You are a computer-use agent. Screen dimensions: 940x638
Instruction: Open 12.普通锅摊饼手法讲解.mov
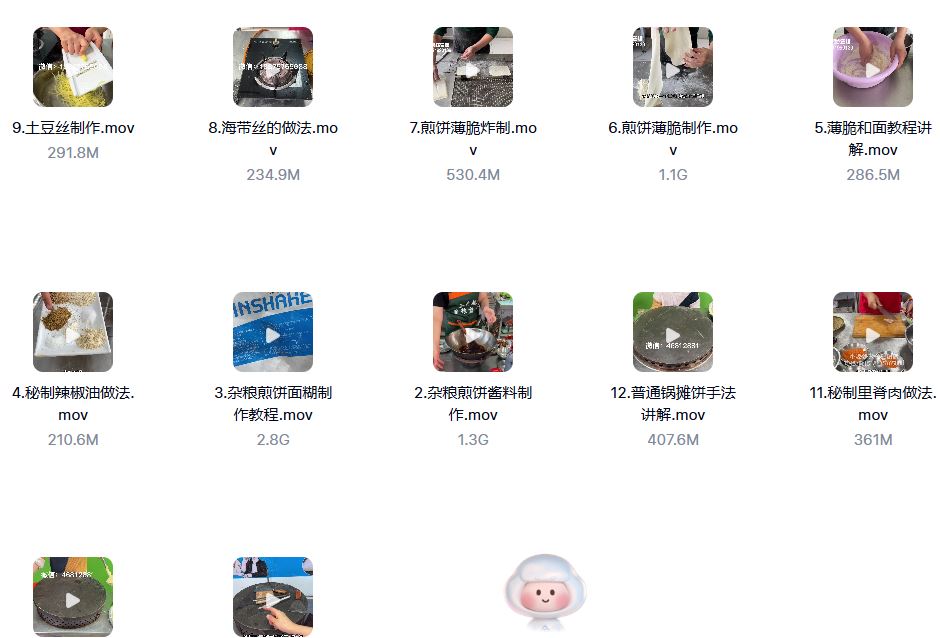coord(673,332)
